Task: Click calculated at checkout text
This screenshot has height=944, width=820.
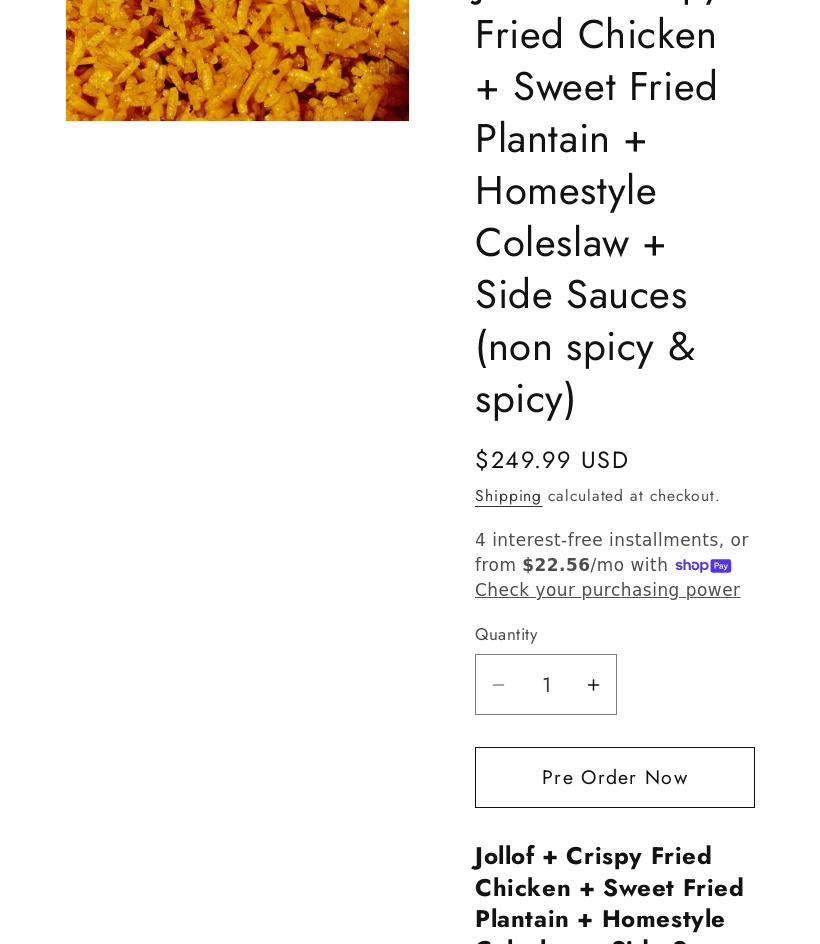Action: [x=632, y=496]
